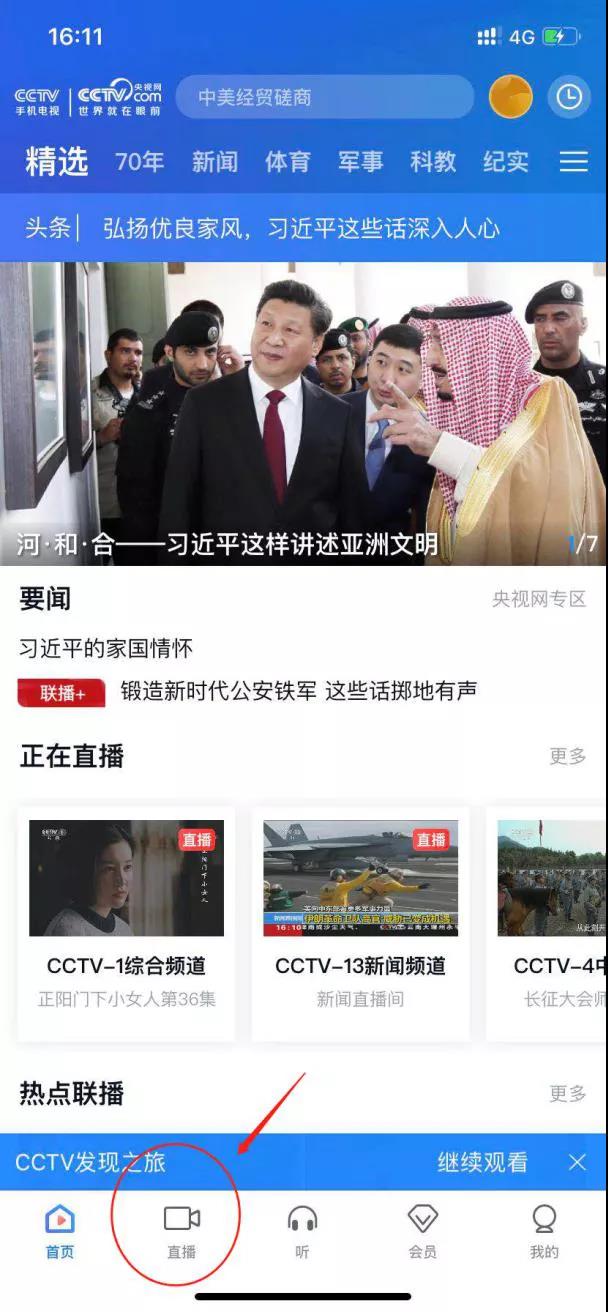Screen dimensions: 608x1312
Task: Open the channel list hamburger menu
Action: pyautogui.click(x=573, y=161)
